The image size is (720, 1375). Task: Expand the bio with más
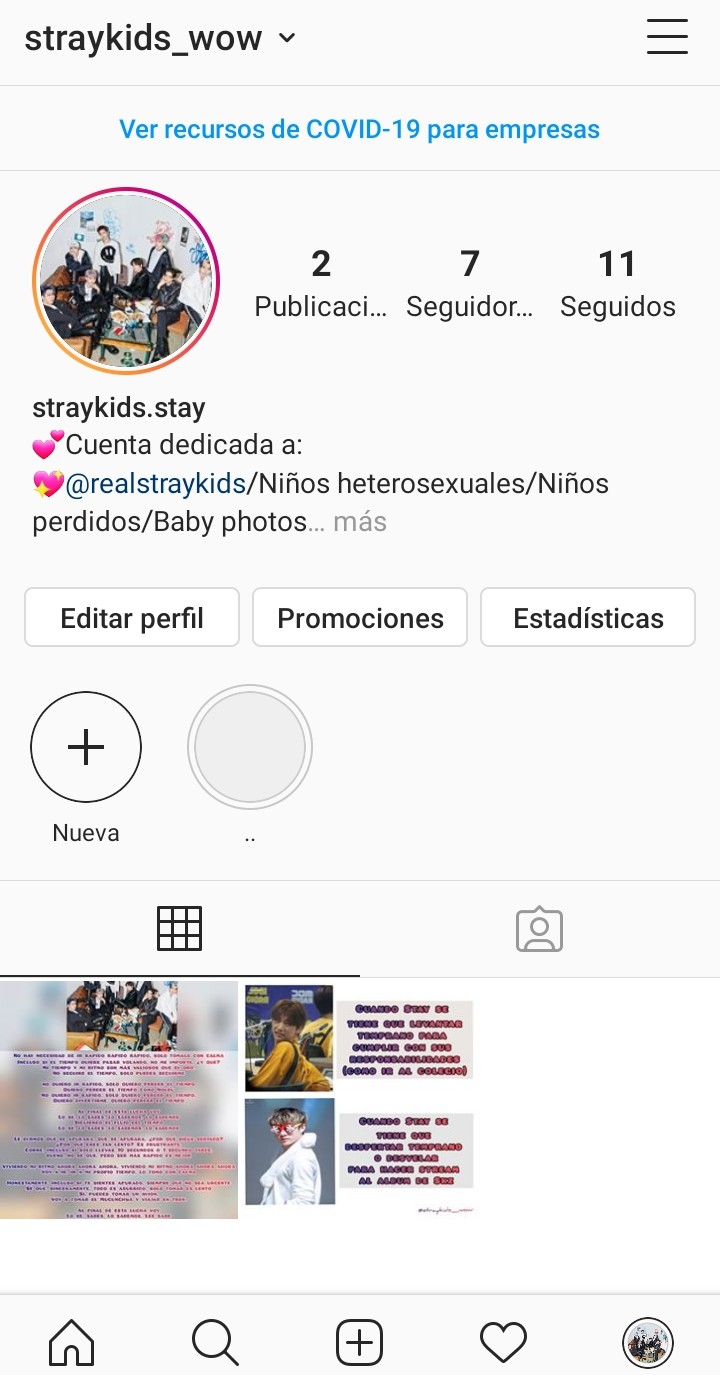click(359, 522)
